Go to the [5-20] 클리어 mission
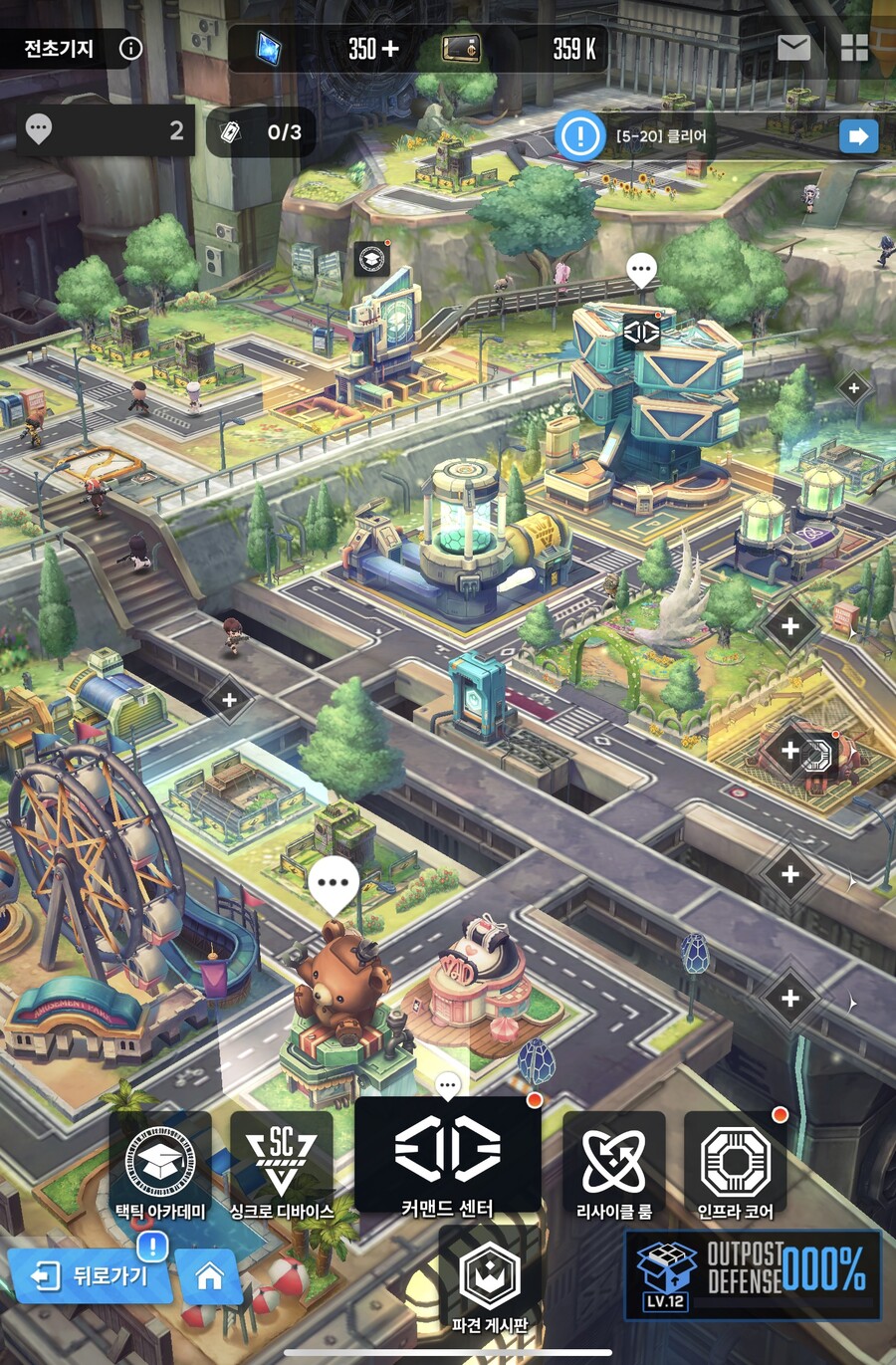896x1365 pixels. (858, 136)
